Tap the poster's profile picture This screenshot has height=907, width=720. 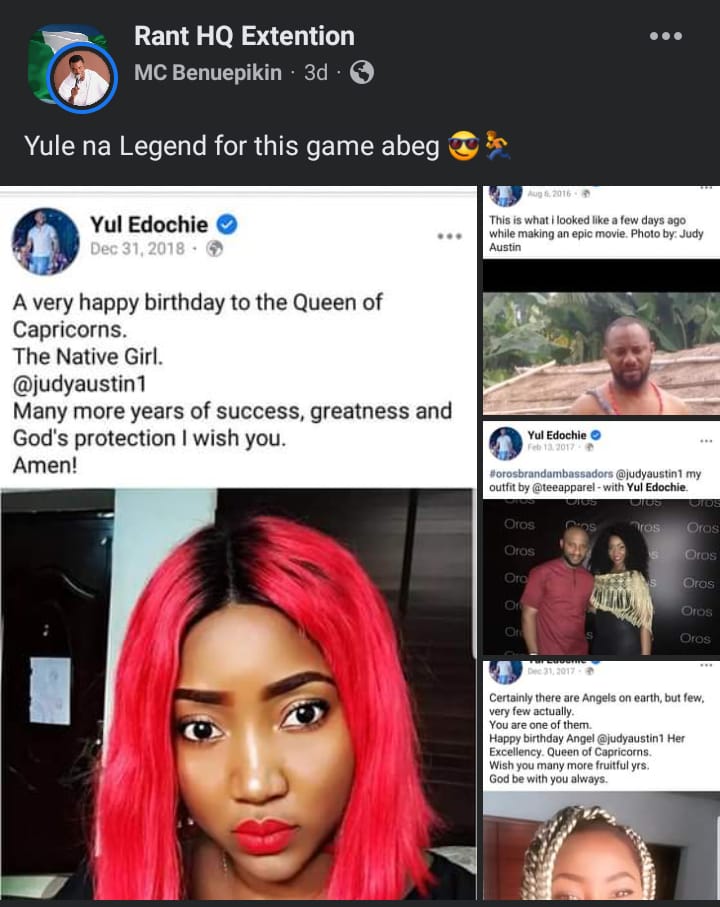pos(82,78)
